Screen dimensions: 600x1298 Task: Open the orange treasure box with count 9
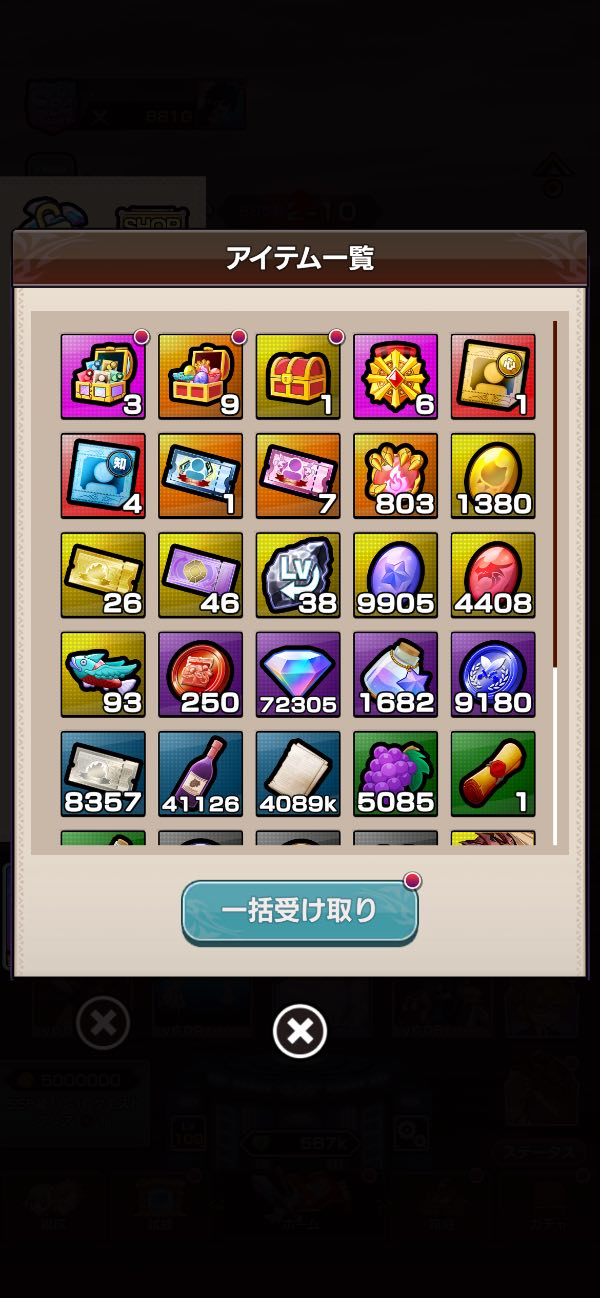(x=200, y=376)
